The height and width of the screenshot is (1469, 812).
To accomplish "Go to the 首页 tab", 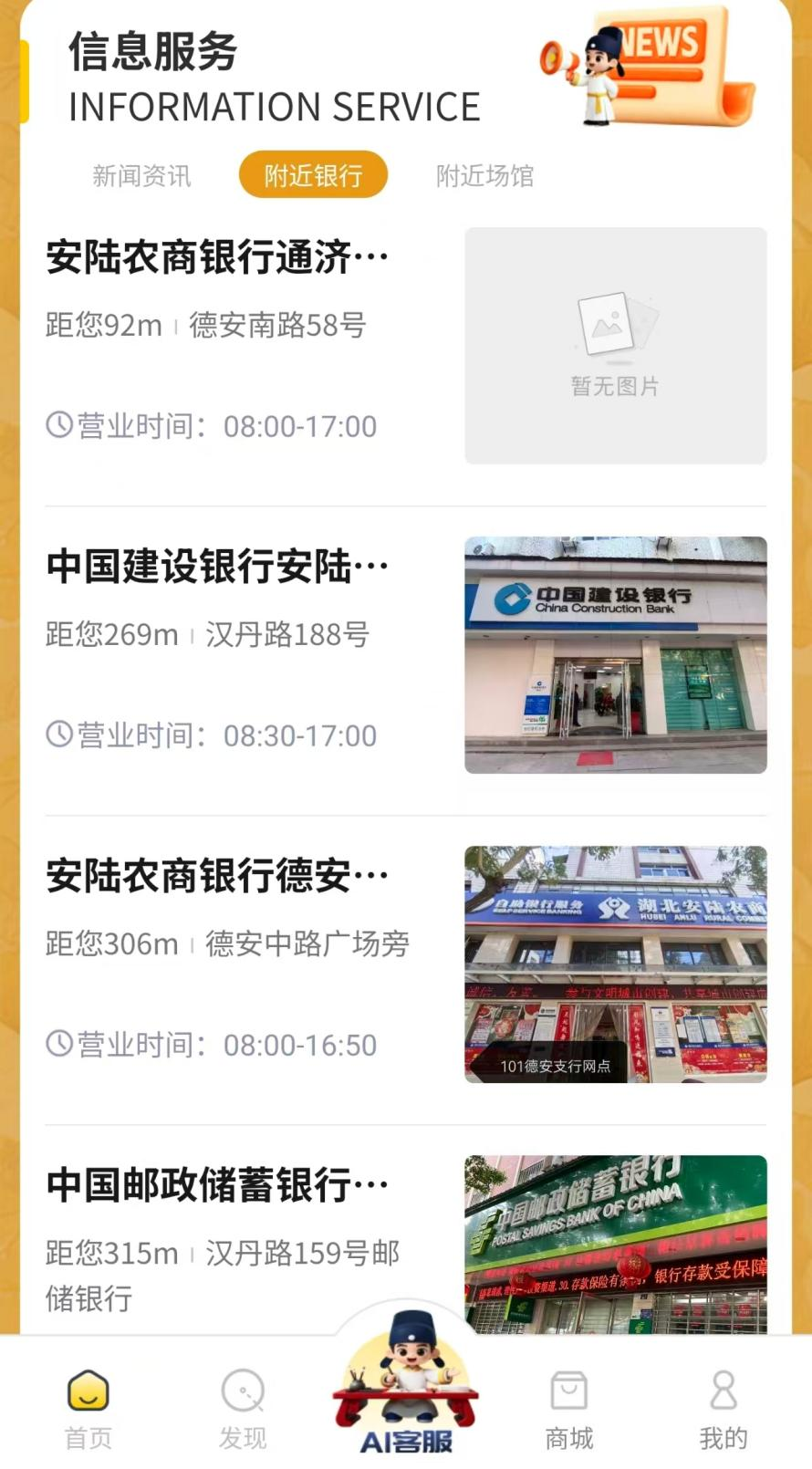I will [x=88, y=1409].
